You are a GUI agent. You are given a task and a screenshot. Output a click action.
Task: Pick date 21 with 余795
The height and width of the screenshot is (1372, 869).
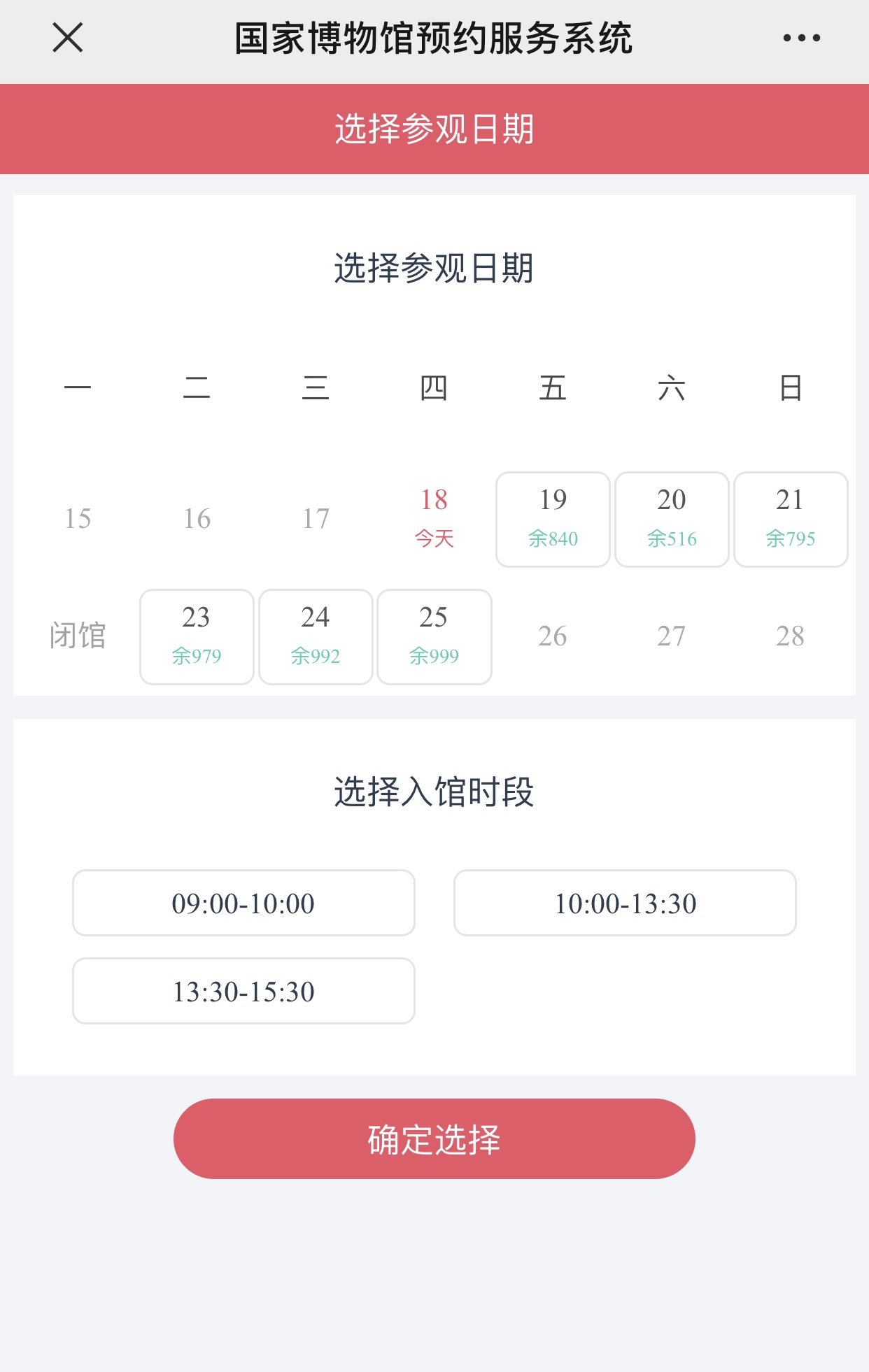coord(791,519)
